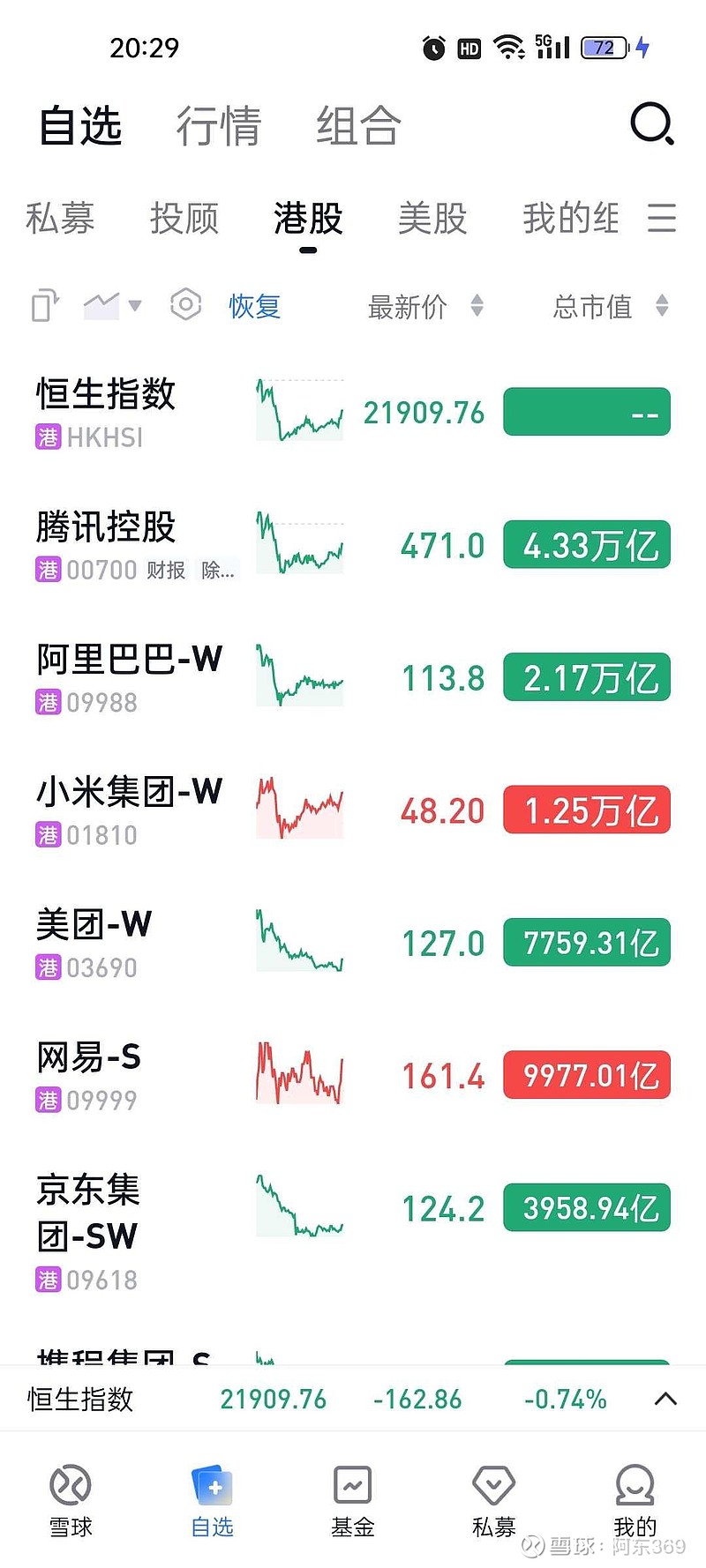Expand the 恒生指数 panel via the up chevron
706x1568 pixels.
(x=664, y=1400)
